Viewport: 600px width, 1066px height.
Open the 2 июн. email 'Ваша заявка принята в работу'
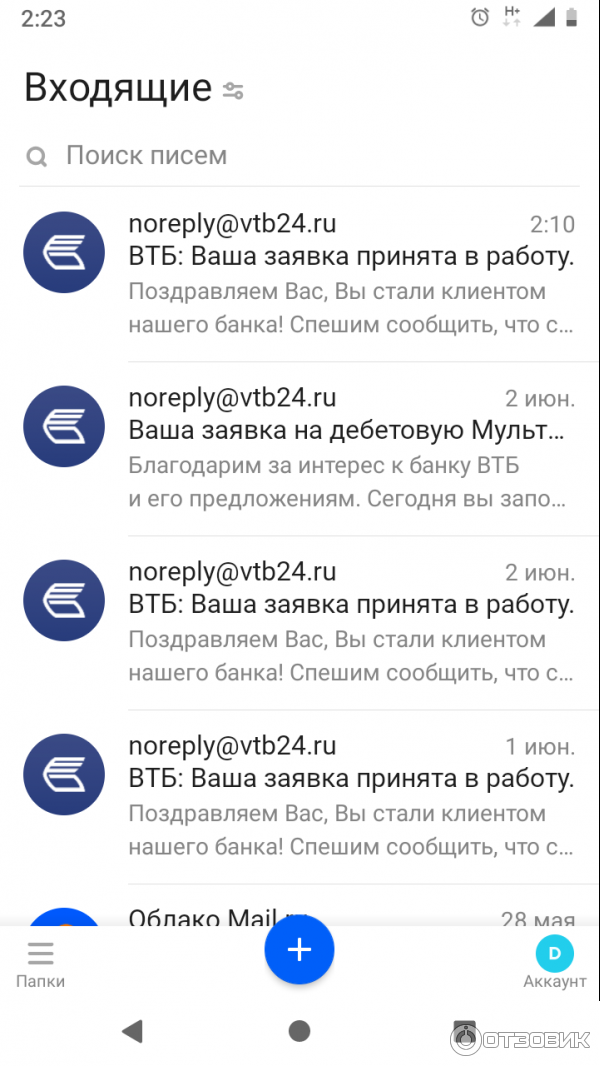(x=350, y=622)
